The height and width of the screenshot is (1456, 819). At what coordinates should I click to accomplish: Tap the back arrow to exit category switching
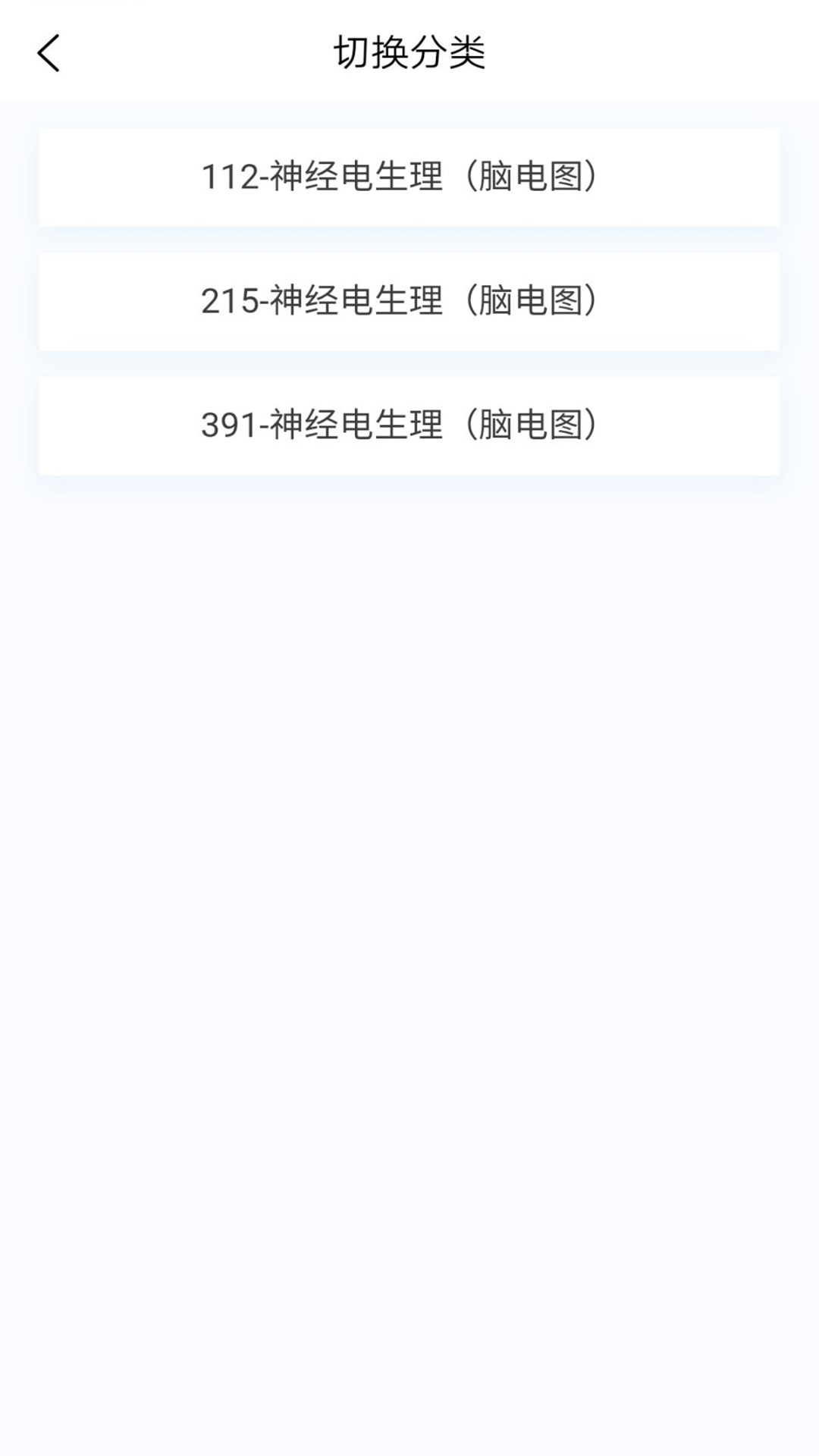click(48, 55)
